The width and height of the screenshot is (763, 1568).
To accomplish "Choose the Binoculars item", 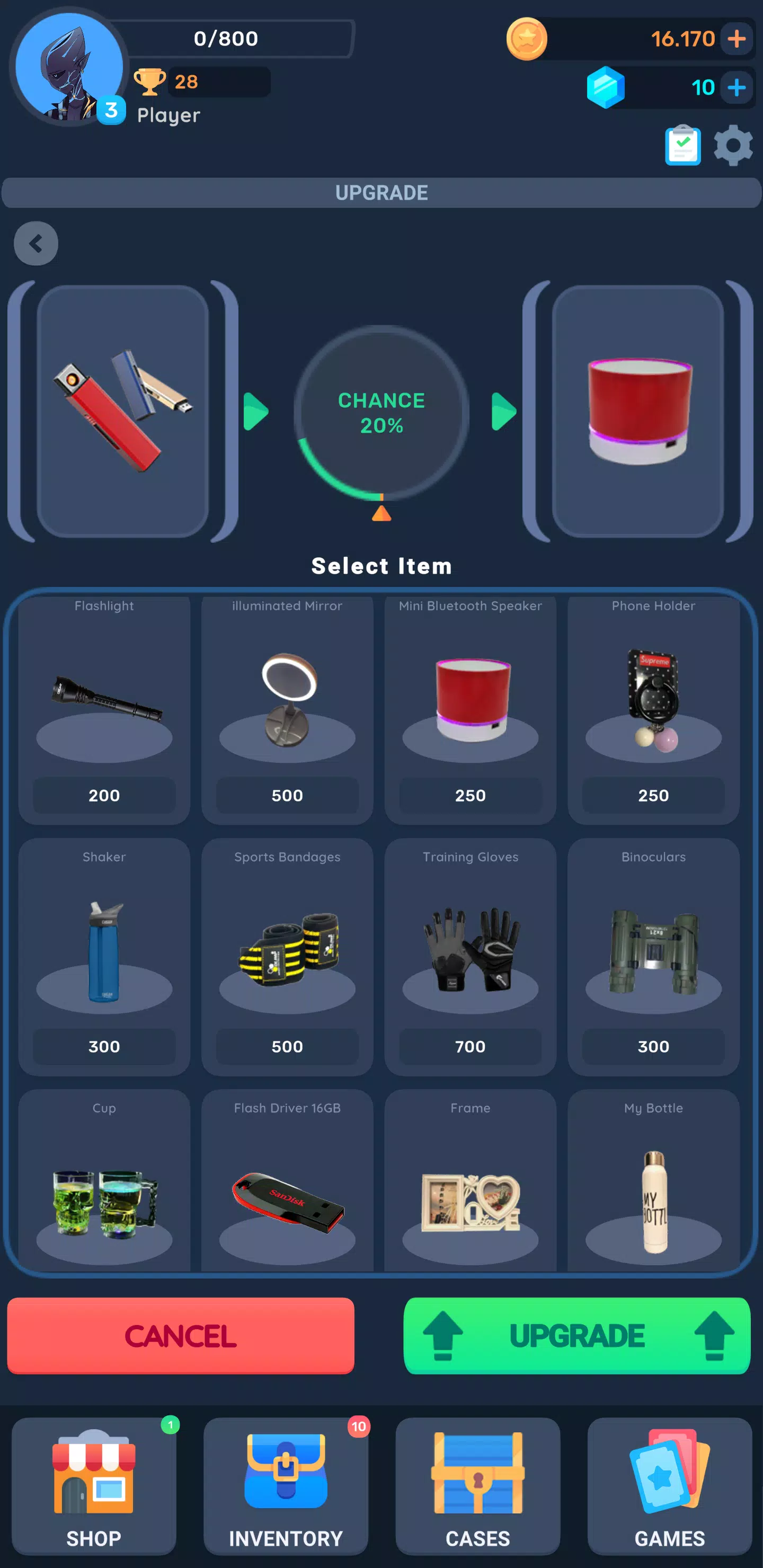I will pyautogui.click(x=653, y=956).
